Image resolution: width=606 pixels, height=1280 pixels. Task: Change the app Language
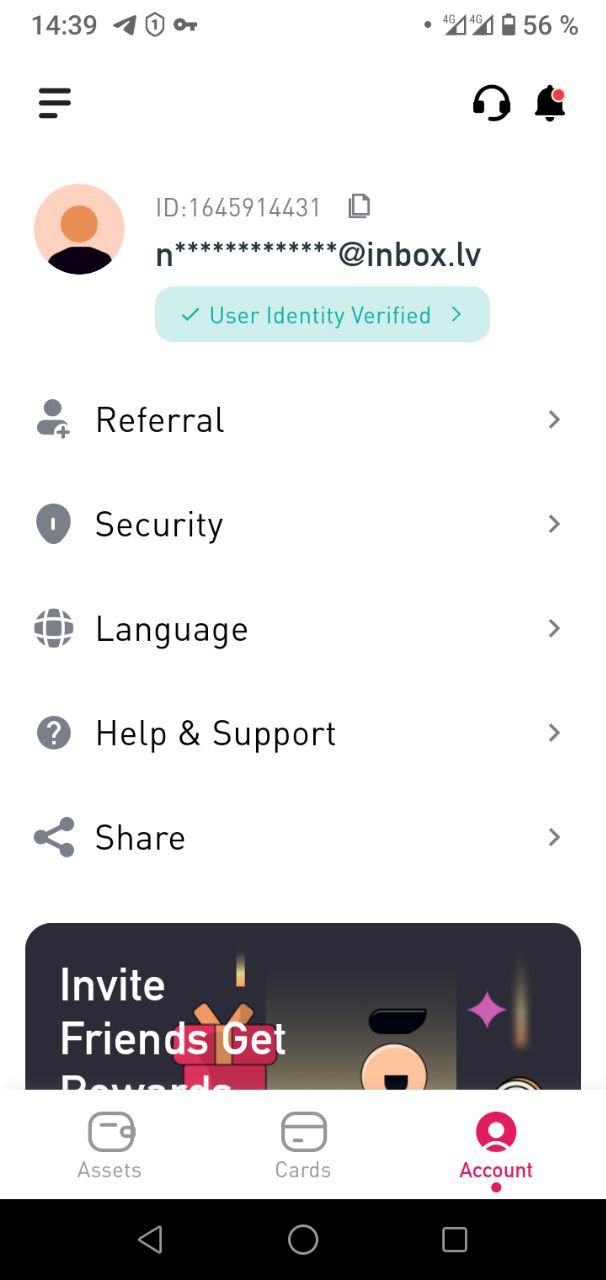(300, 629)
